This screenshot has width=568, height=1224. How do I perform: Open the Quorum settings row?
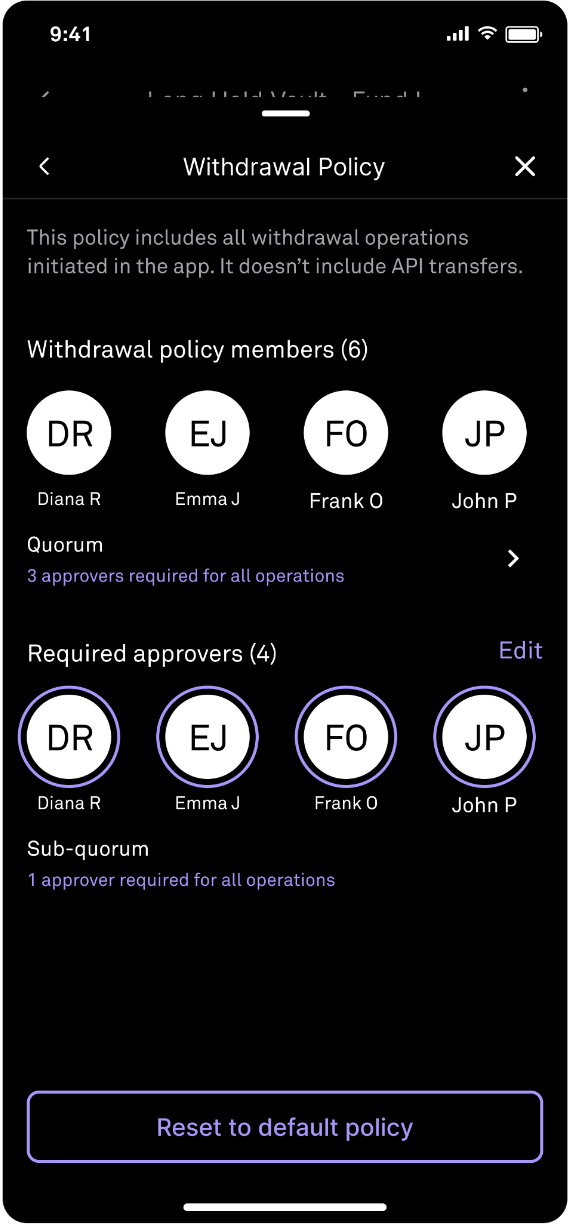point(284,559)
